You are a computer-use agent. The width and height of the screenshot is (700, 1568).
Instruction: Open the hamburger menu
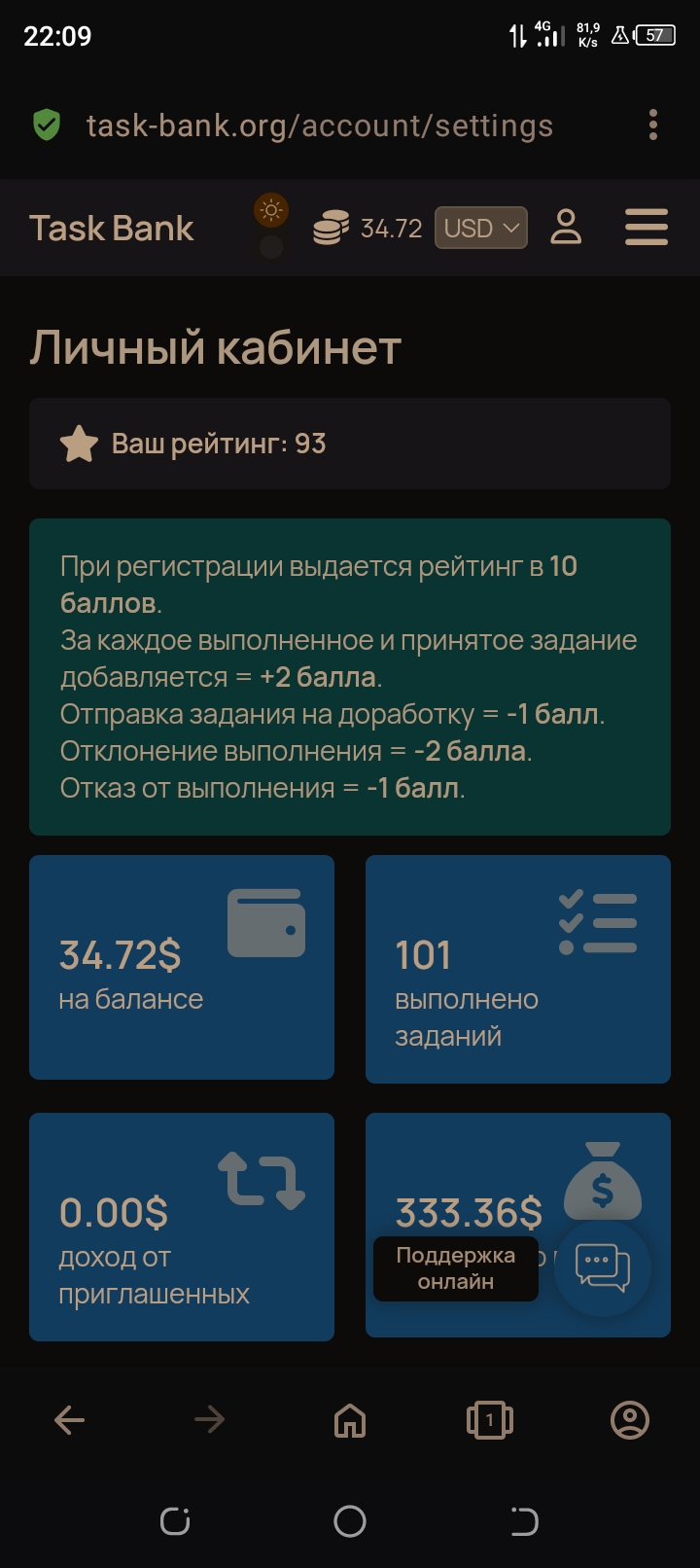[x=647, y=228]
